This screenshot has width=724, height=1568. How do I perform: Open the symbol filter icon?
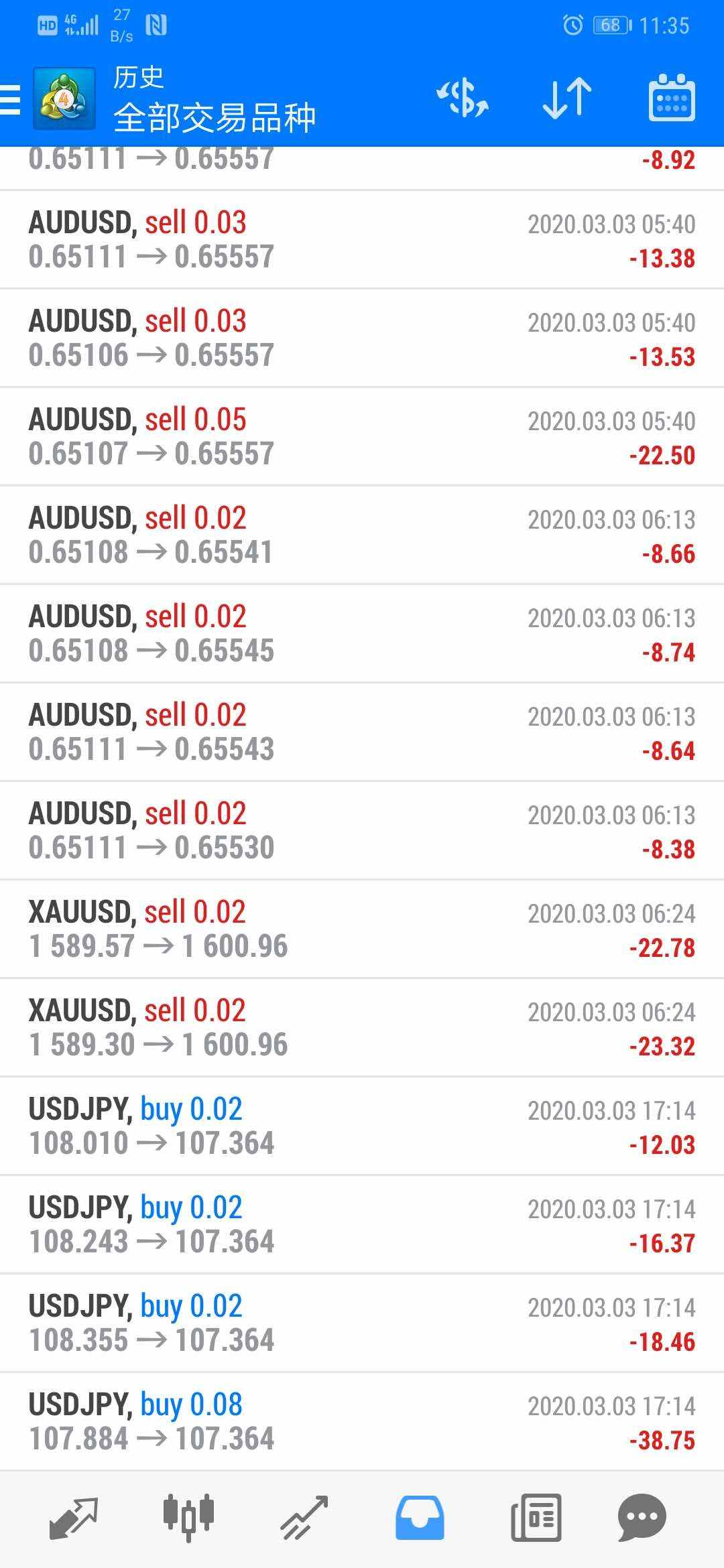point(462,99)
